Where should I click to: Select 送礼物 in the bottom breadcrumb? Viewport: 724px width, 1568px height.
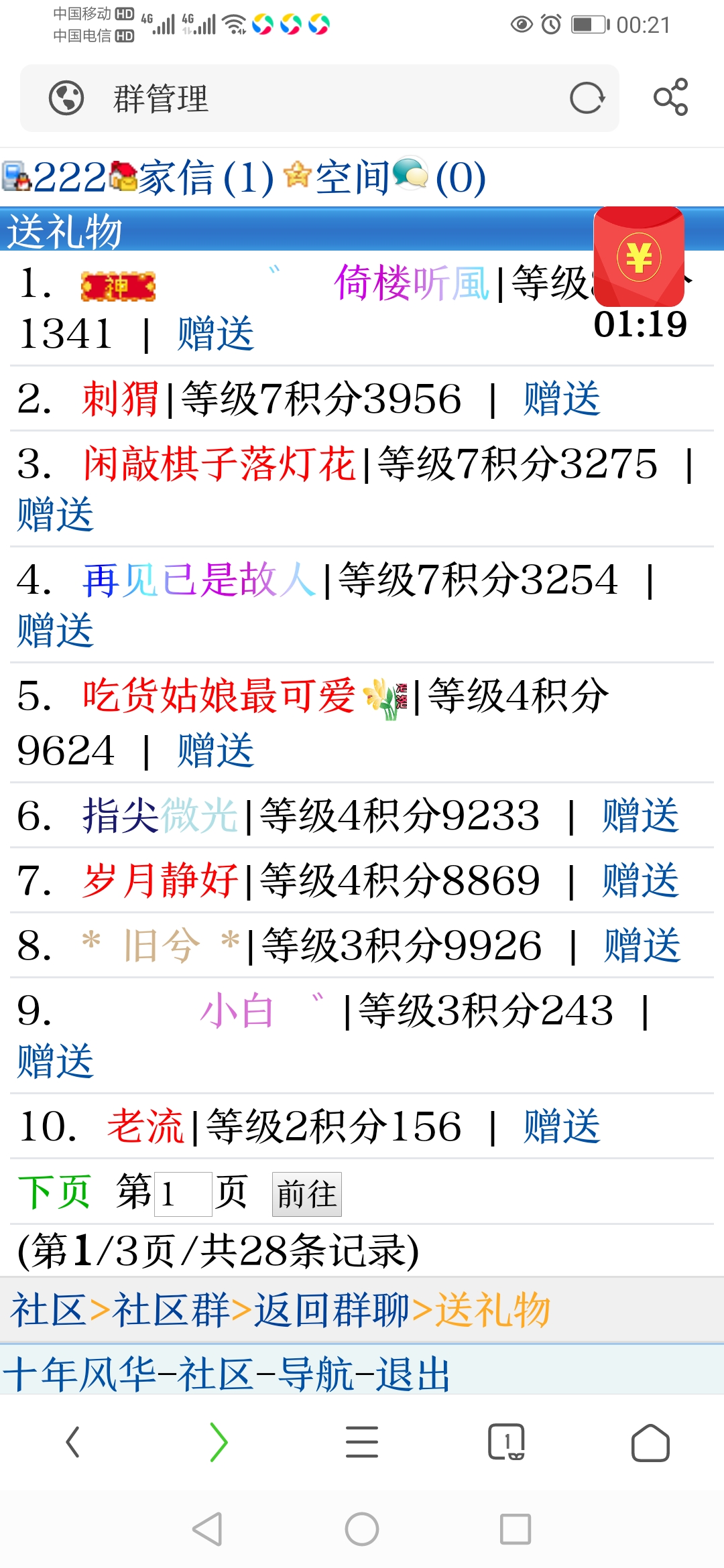494,1310
